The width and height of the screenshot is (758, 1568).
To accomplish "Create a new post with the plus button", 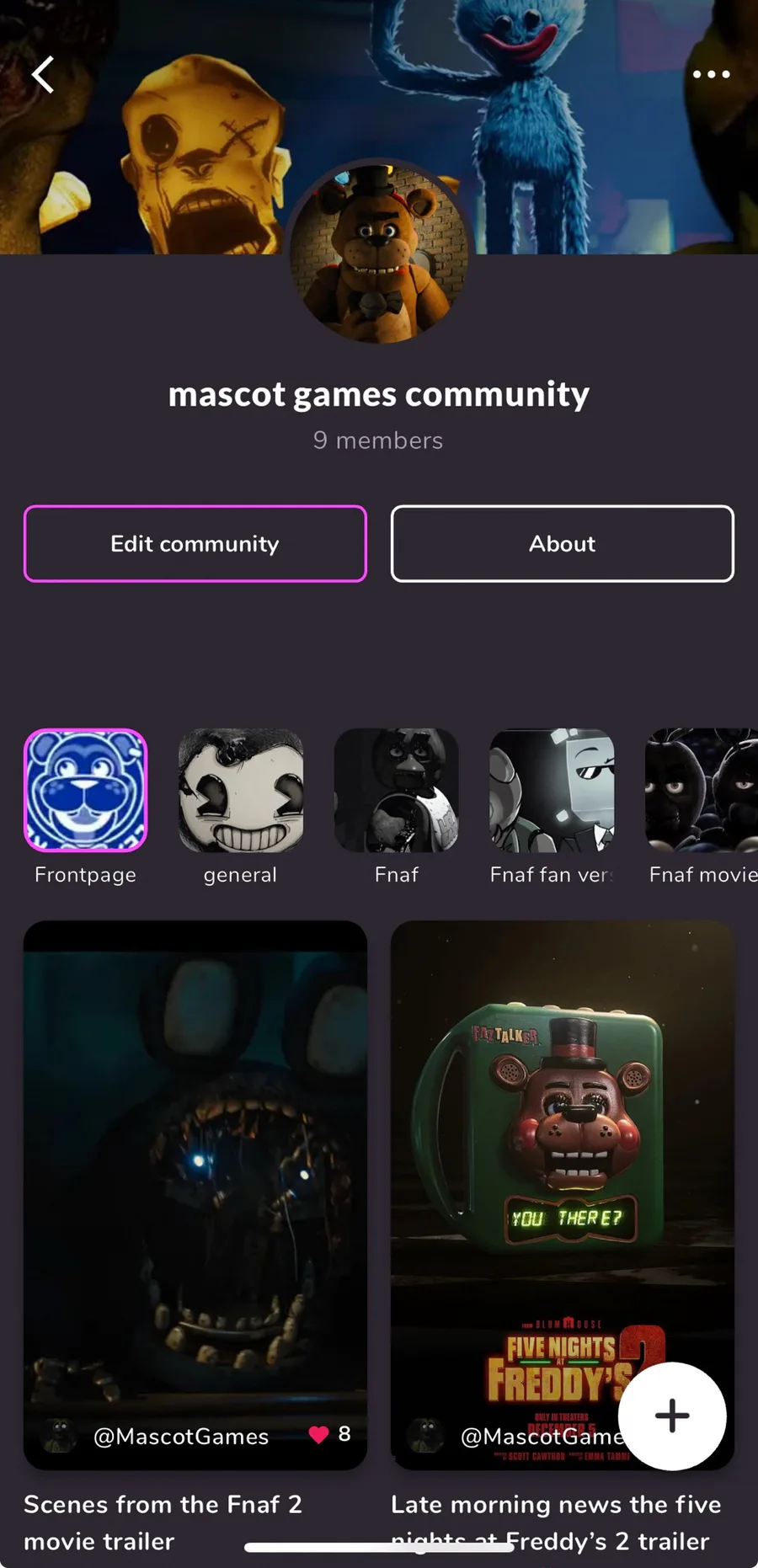I will coord(672,1416).
